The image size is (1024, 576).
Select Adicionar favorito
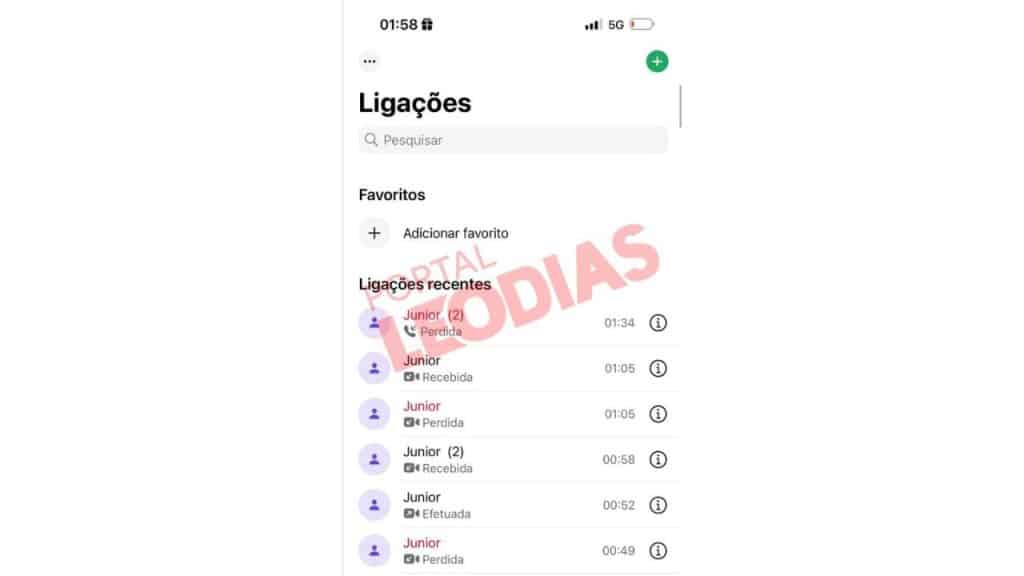(x=455, y=233)
